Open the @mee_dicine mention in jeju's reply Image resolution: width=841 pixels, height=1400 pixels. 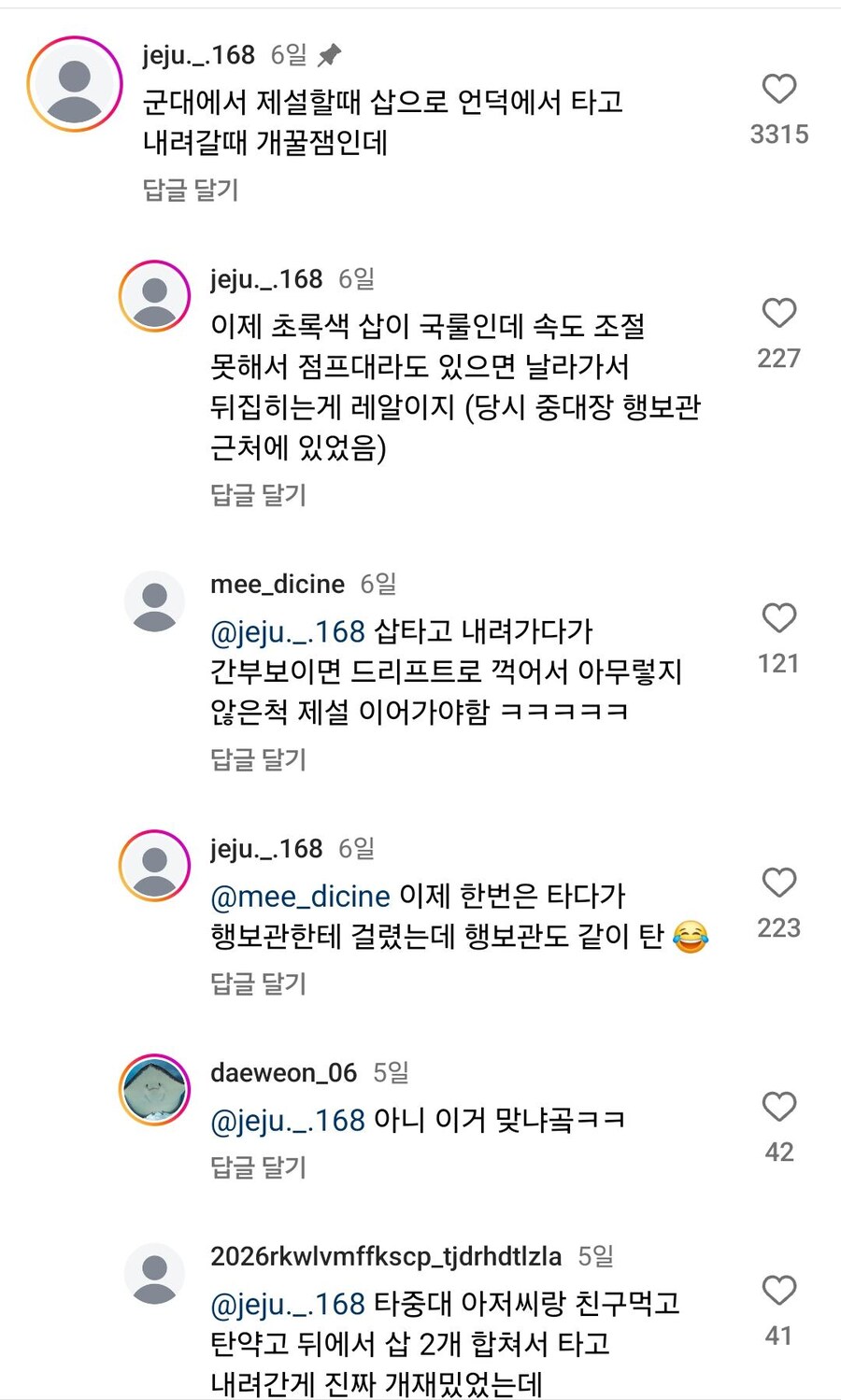click(299, 895)
